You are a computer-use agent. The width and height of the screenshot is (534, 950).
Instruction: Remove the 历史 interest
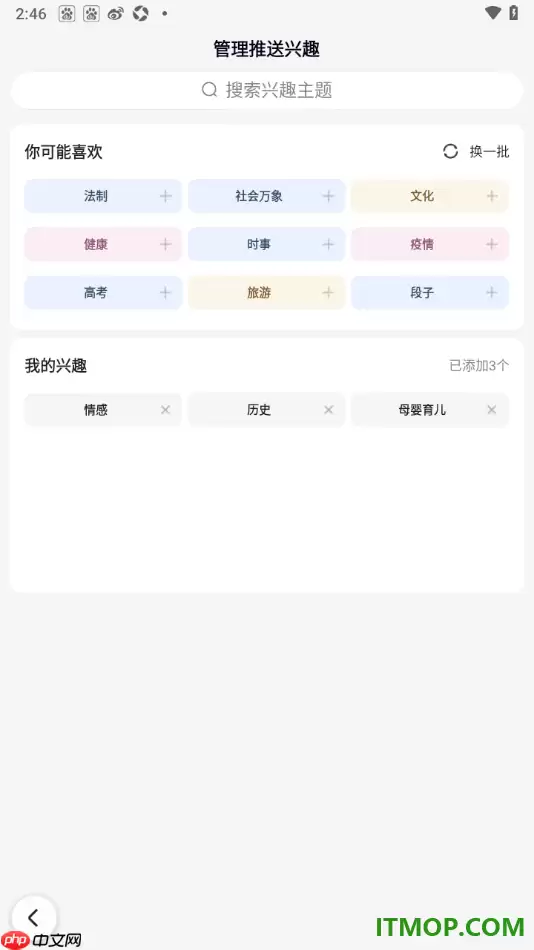(329, 410)
